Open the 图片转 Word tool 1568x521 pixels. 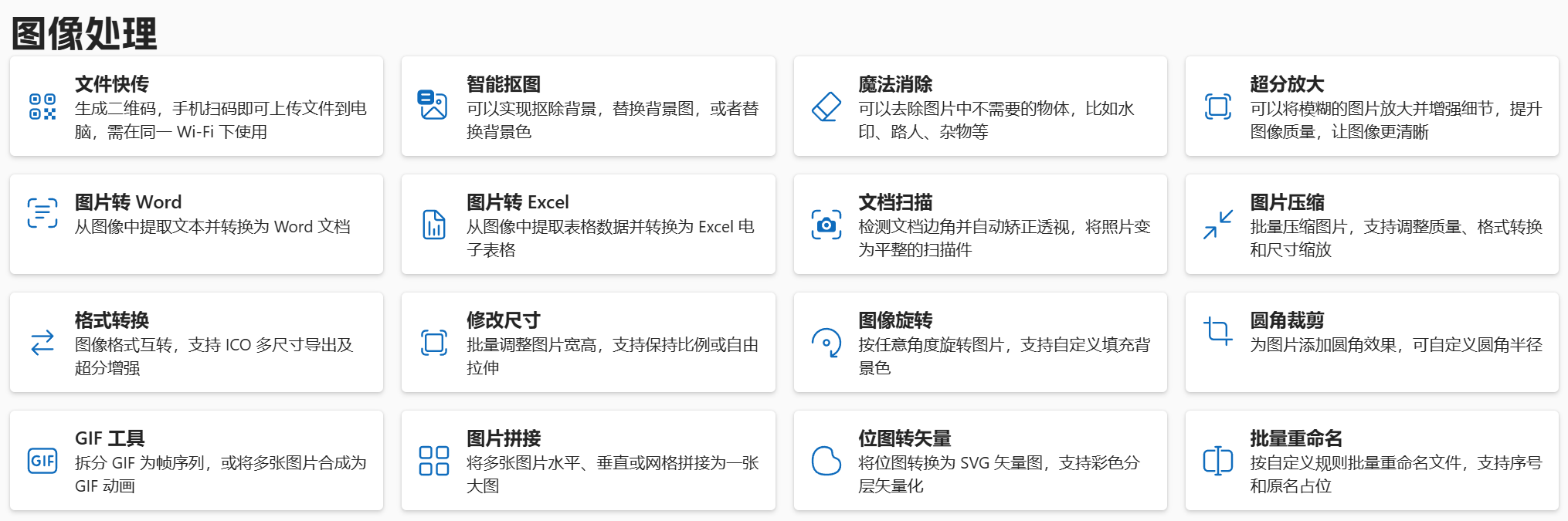coord(196,225)
